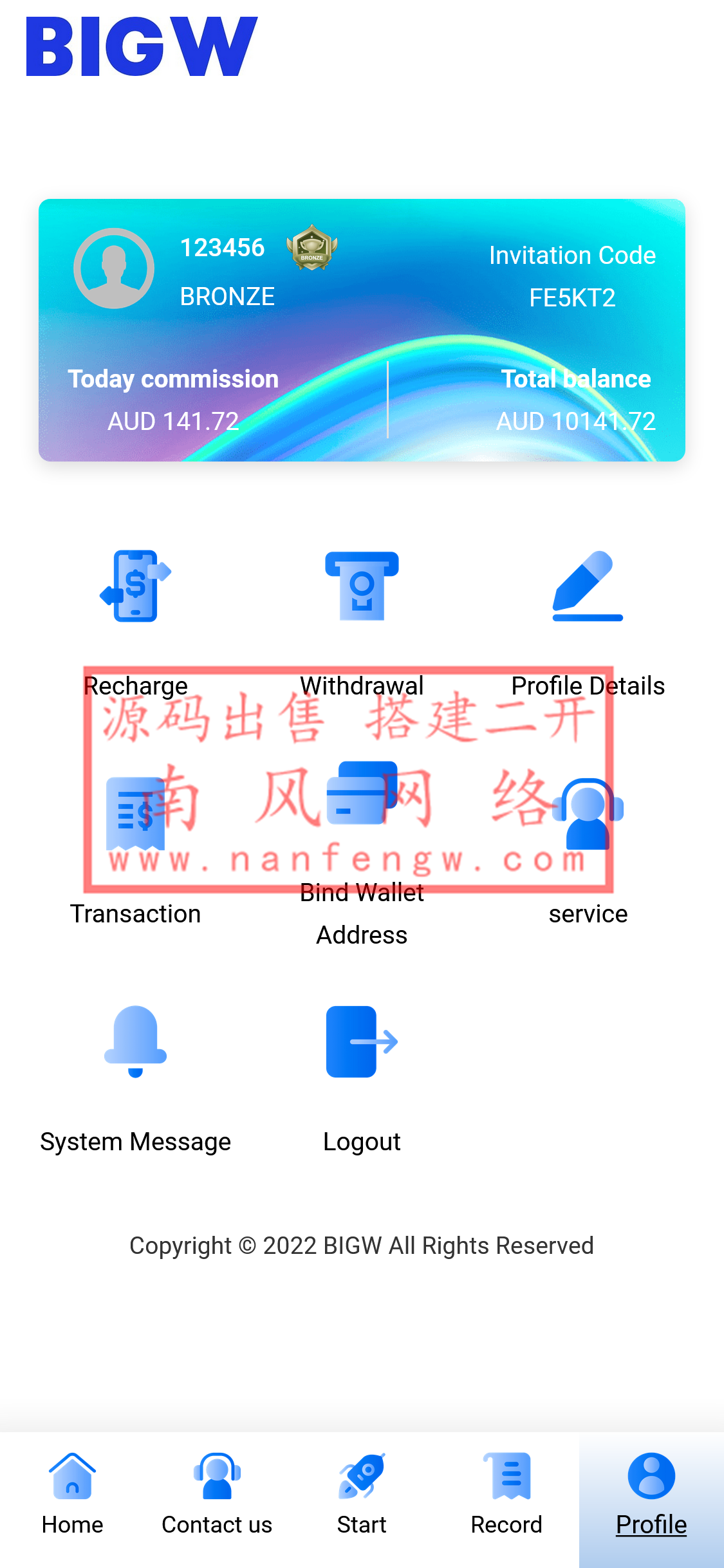Viewport: 724px width, 1568px height.
Task: Switch to the Home tab
Action: pyautogui.click(x=72, y=1495)
